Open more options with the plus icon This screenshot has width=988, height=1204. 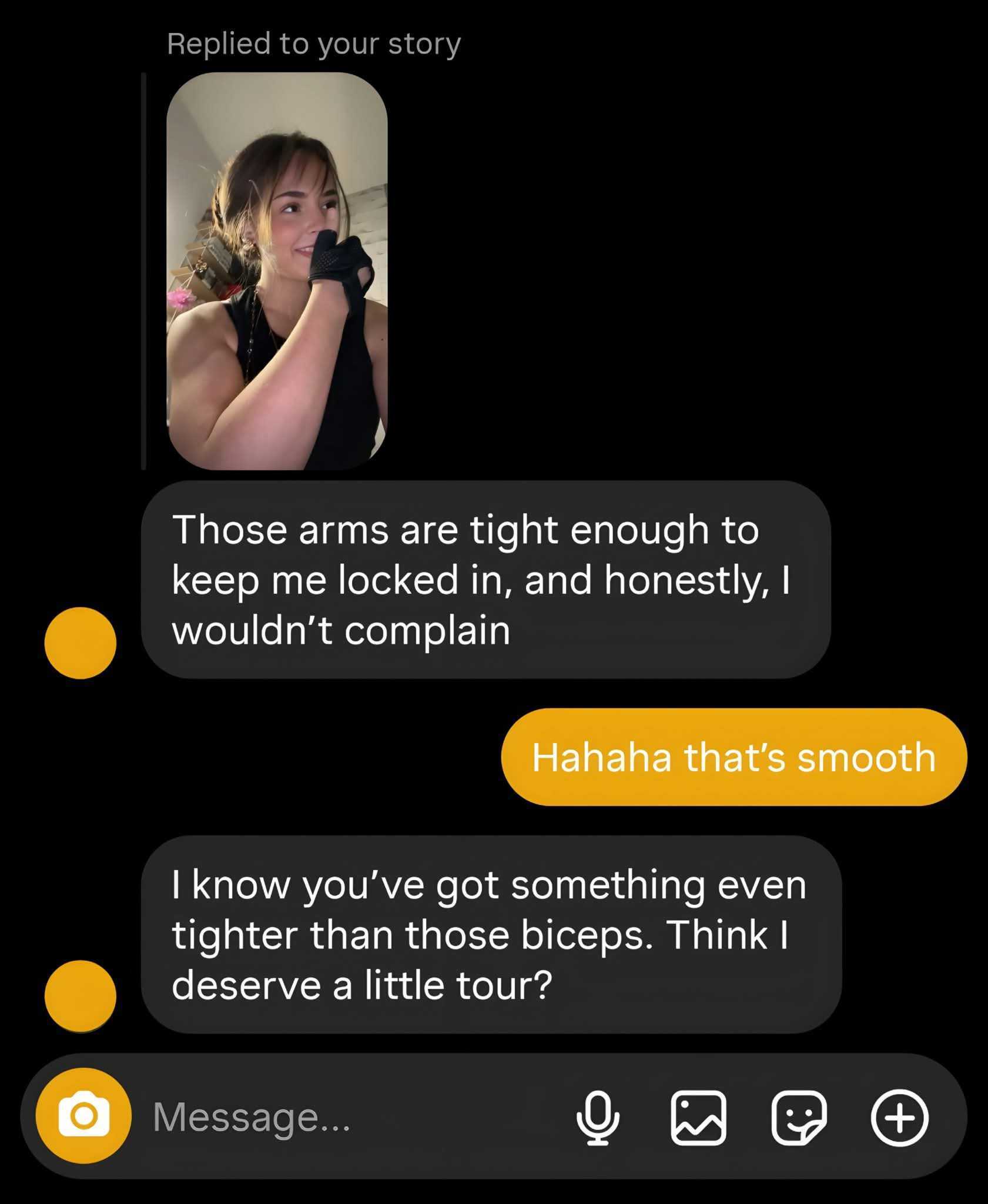(x=899, y=1118)
